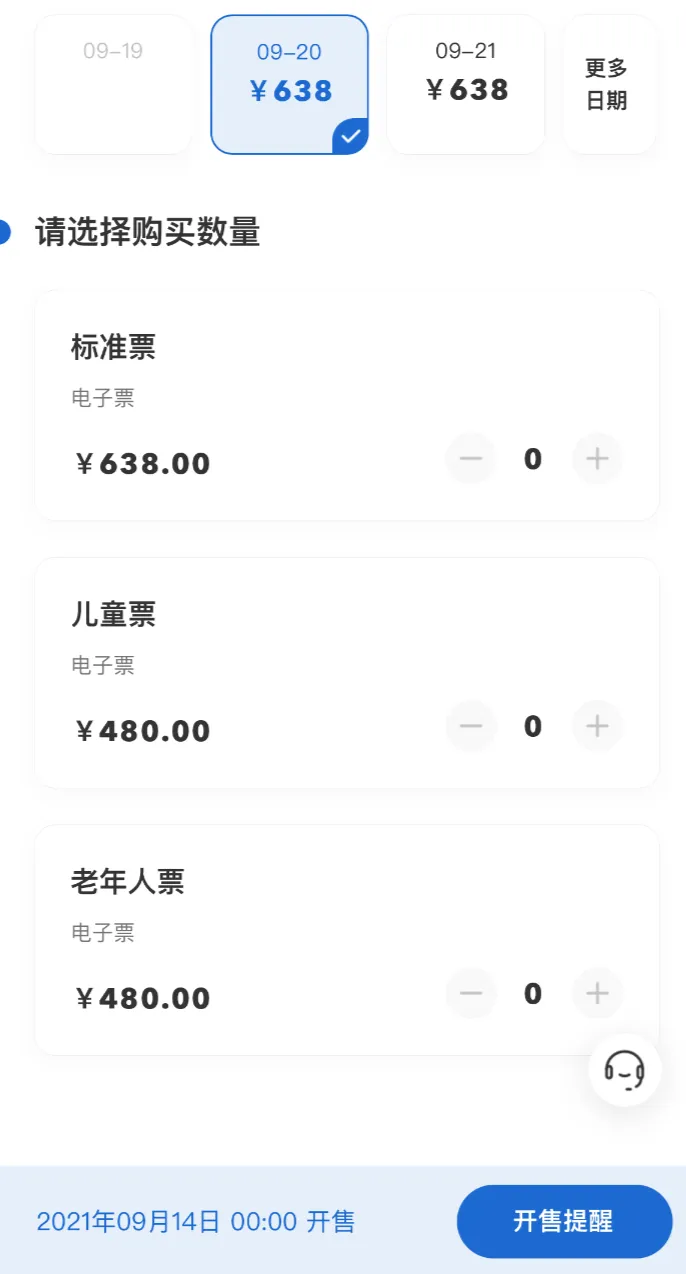Reduce 老年人票 ticket count
This screenshot has width=686, height=1274.
point(471,993)
